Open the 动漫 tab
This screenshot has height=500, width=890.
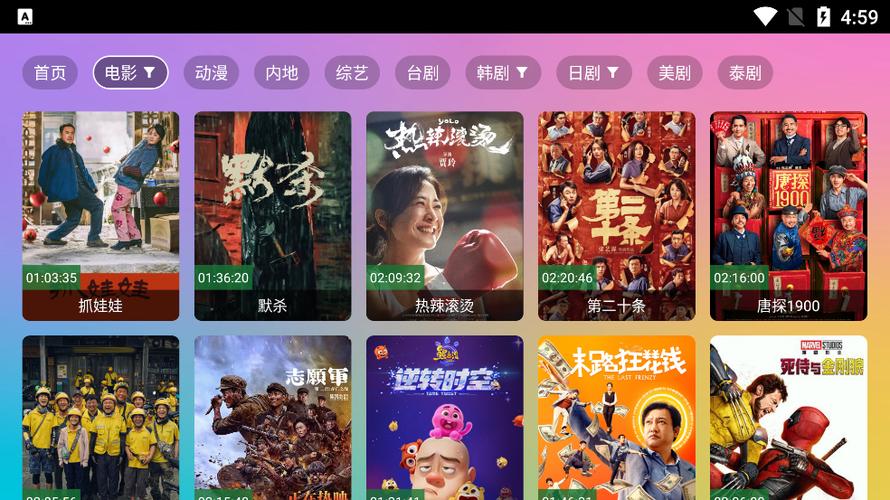(x=211, y=73)
